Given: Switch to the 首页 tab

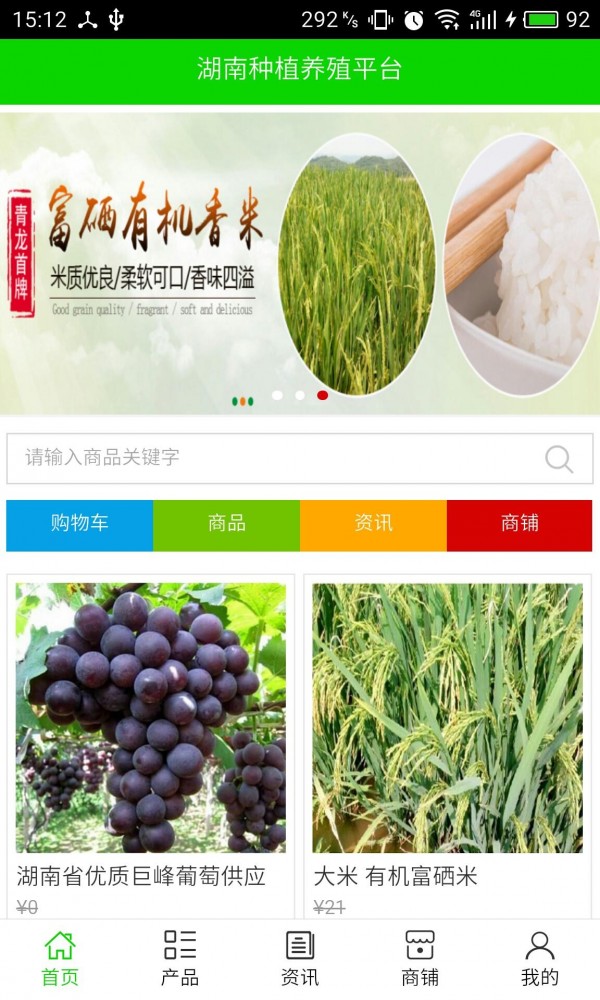Looking at the screenshot, I should point(60,958).
